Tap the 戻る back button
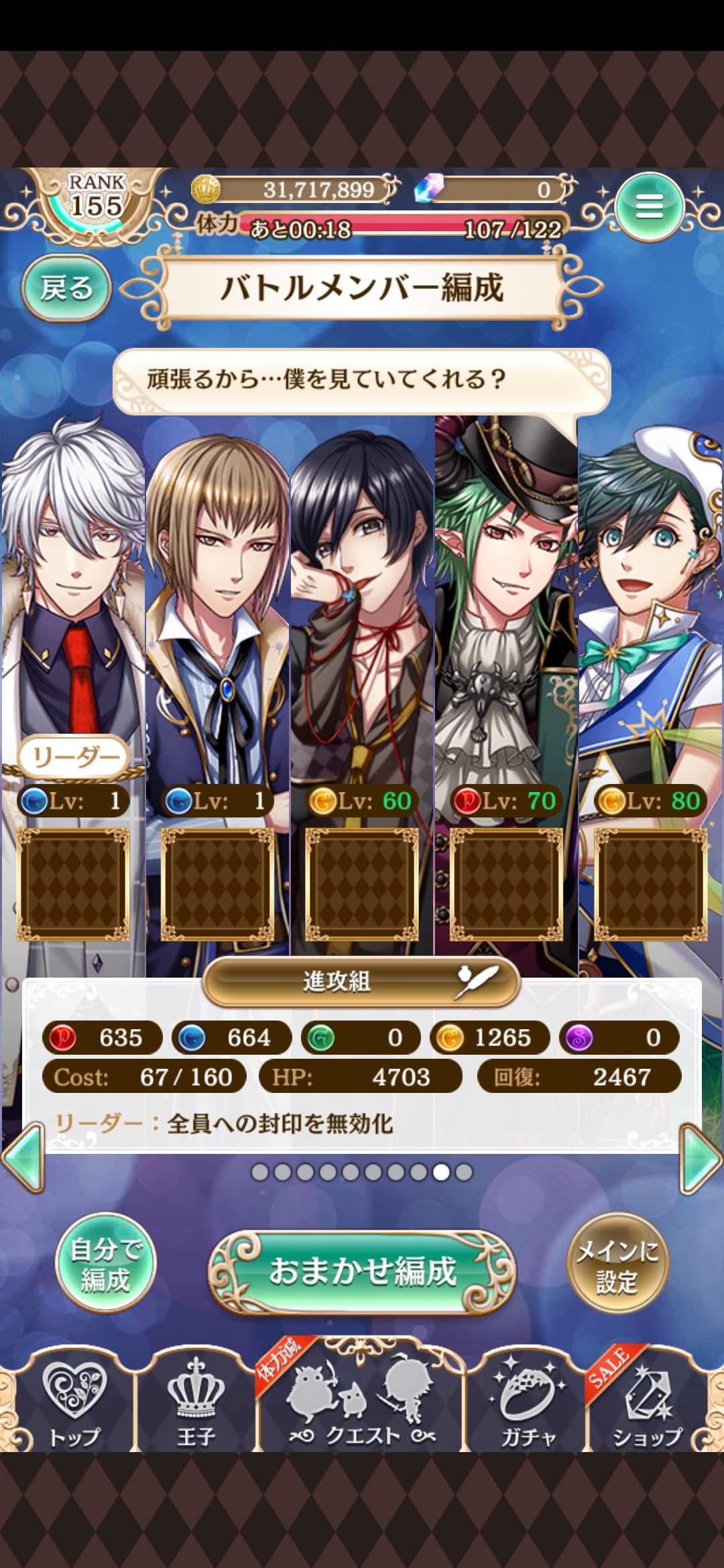This screenshot has height=1568, width=724. pos(66,289)
